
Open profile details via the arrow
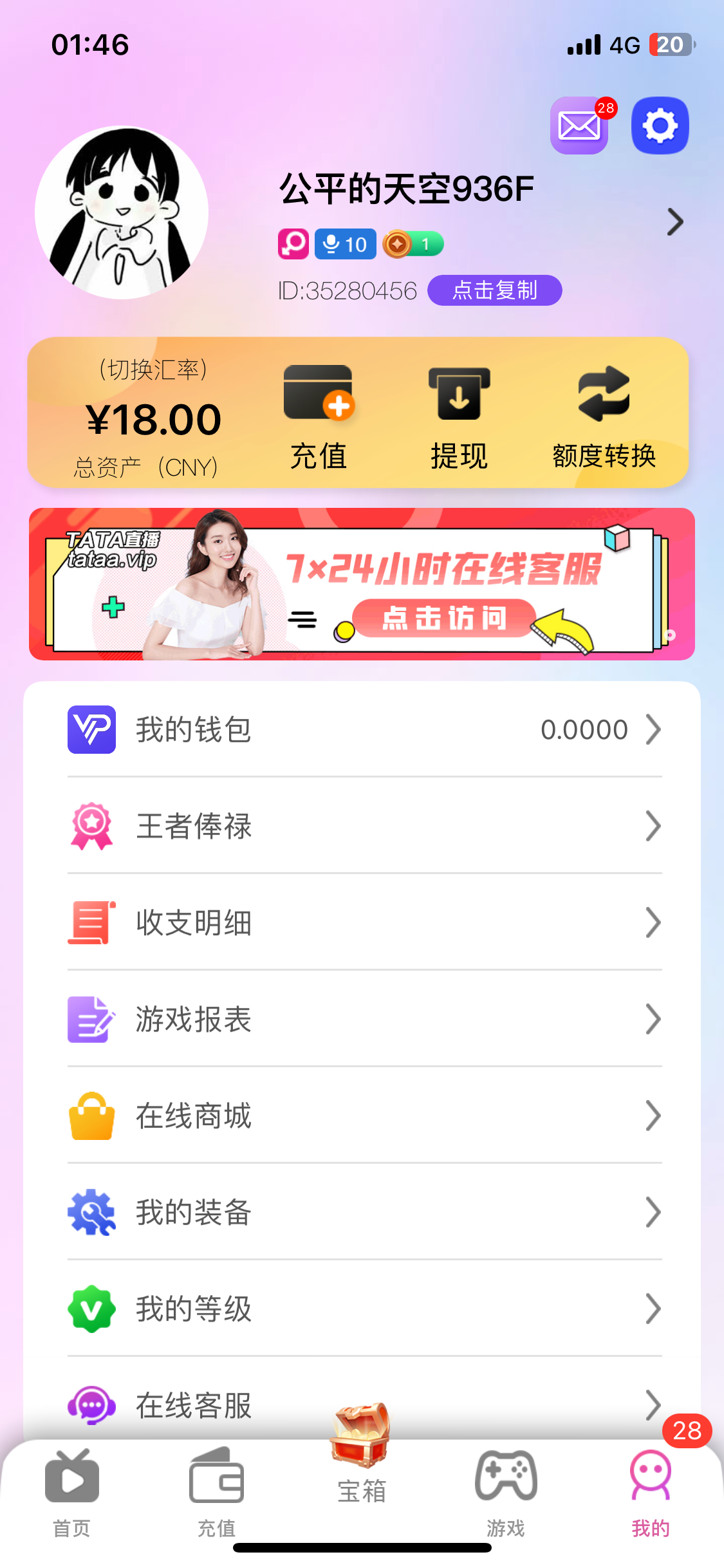[x=674, y=222]
